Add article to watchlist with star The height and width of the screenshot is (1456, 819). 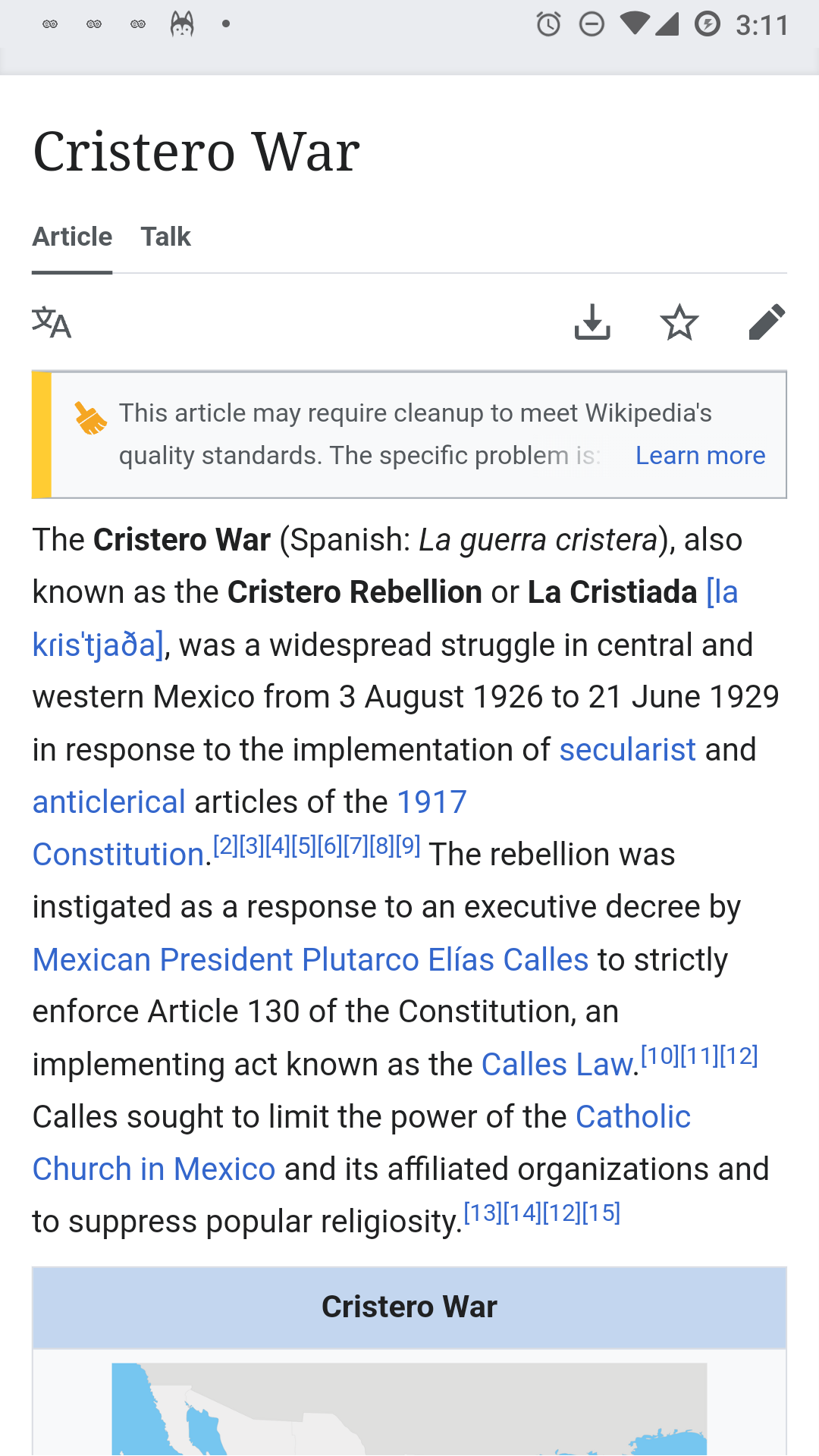coord(679,323)
